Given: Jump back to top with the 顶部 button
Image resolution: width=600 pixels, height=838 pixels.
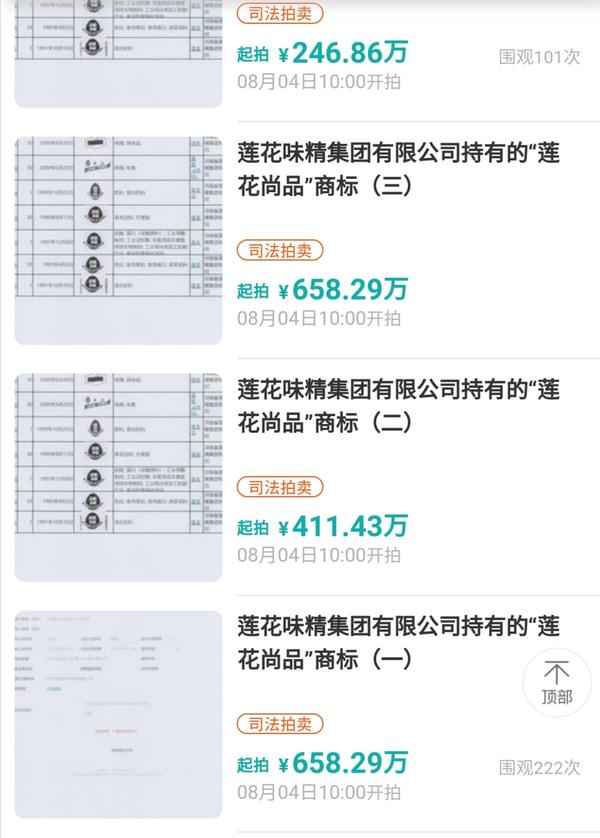Looking at the screenshot, I should tap(556, 683).
